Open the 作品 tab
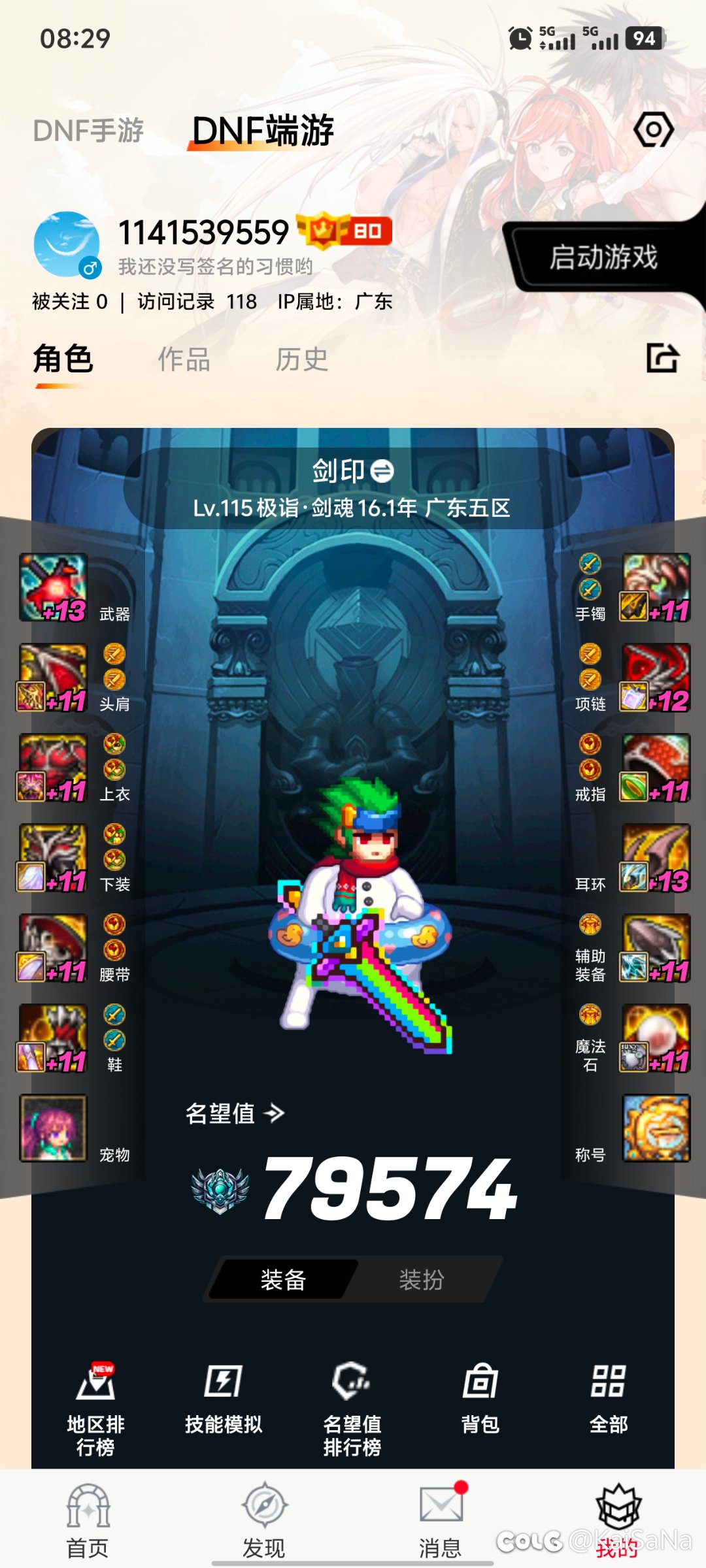 pos(184,359)
